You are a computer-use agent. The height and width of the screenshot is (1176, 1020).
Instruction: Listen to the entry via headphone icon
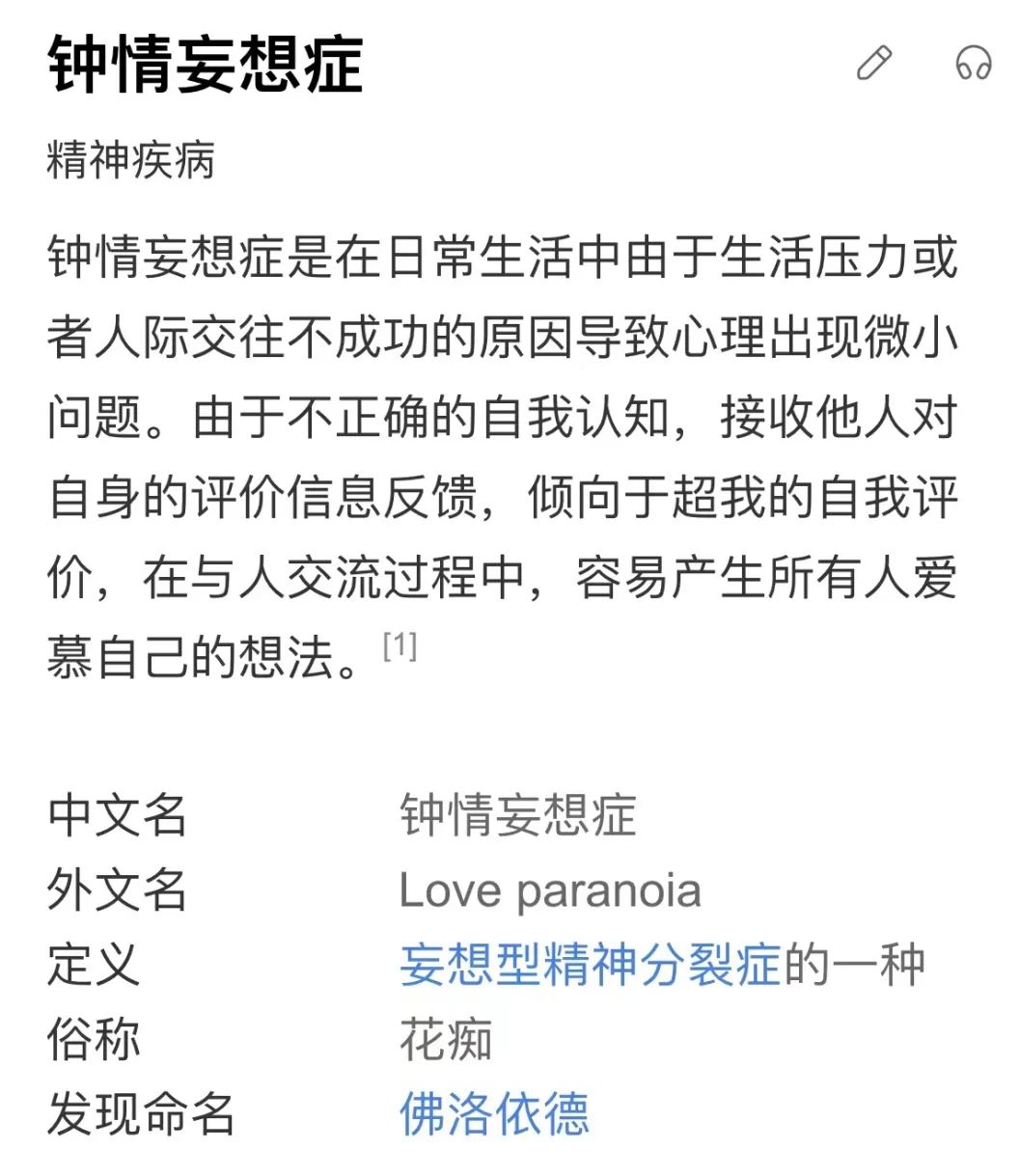click(x=973, y=64)
